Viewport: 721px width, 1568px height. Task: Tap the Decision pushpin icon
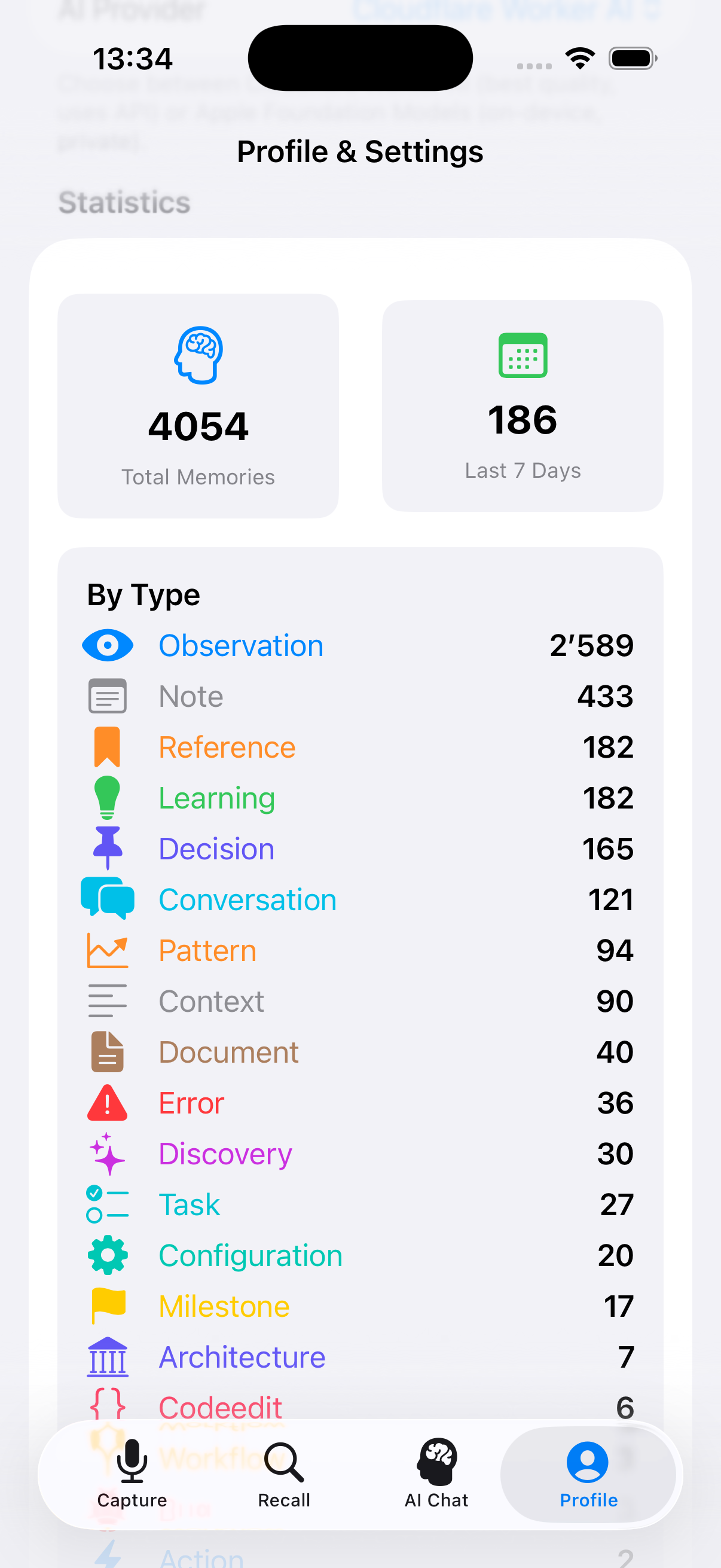click(107, 848)
